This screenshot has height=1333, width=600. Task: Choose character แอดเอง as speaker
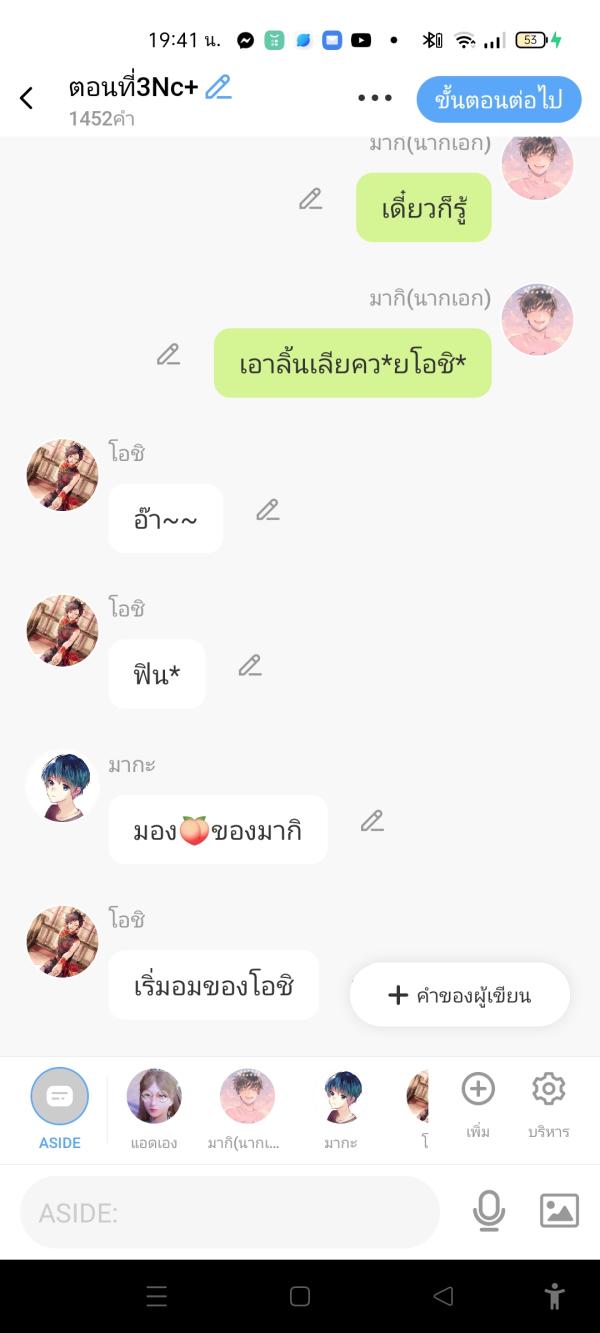point(154,1107)
